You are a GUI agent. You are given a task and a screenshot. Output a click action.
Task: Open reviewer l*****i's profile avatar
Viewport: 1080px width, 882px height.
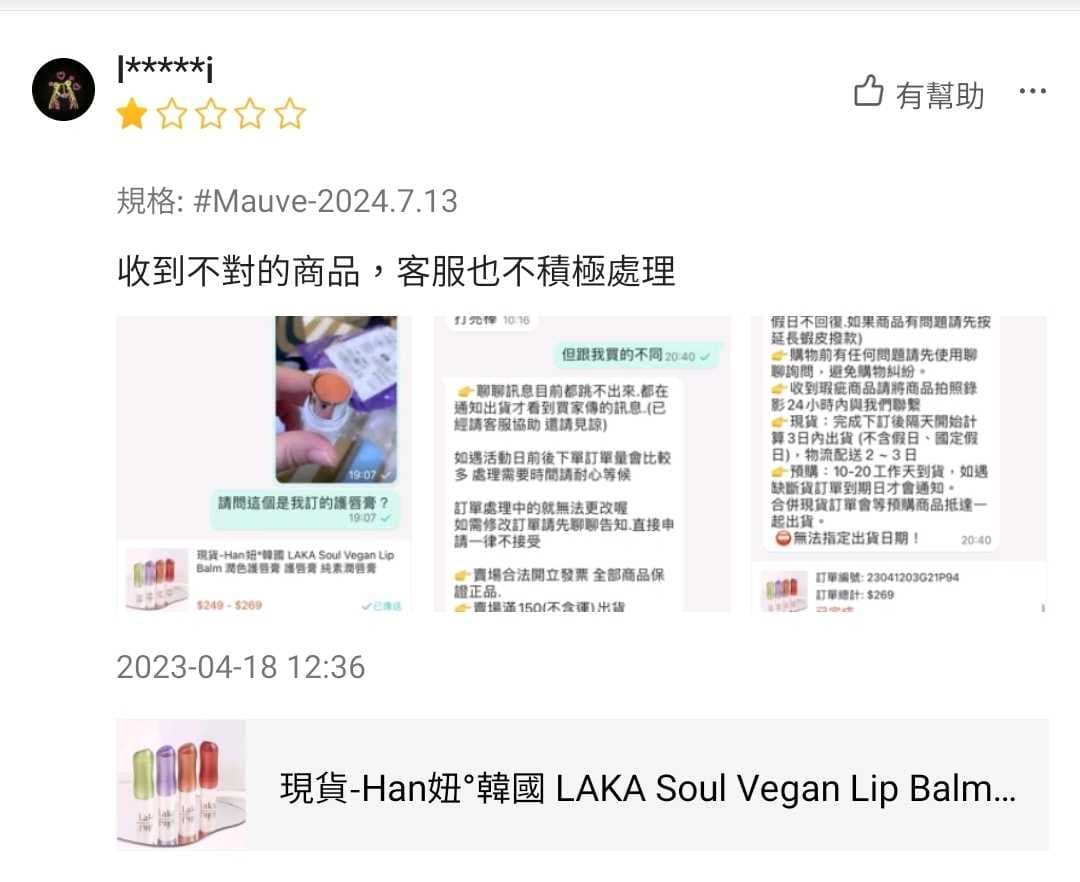[64, 90]
